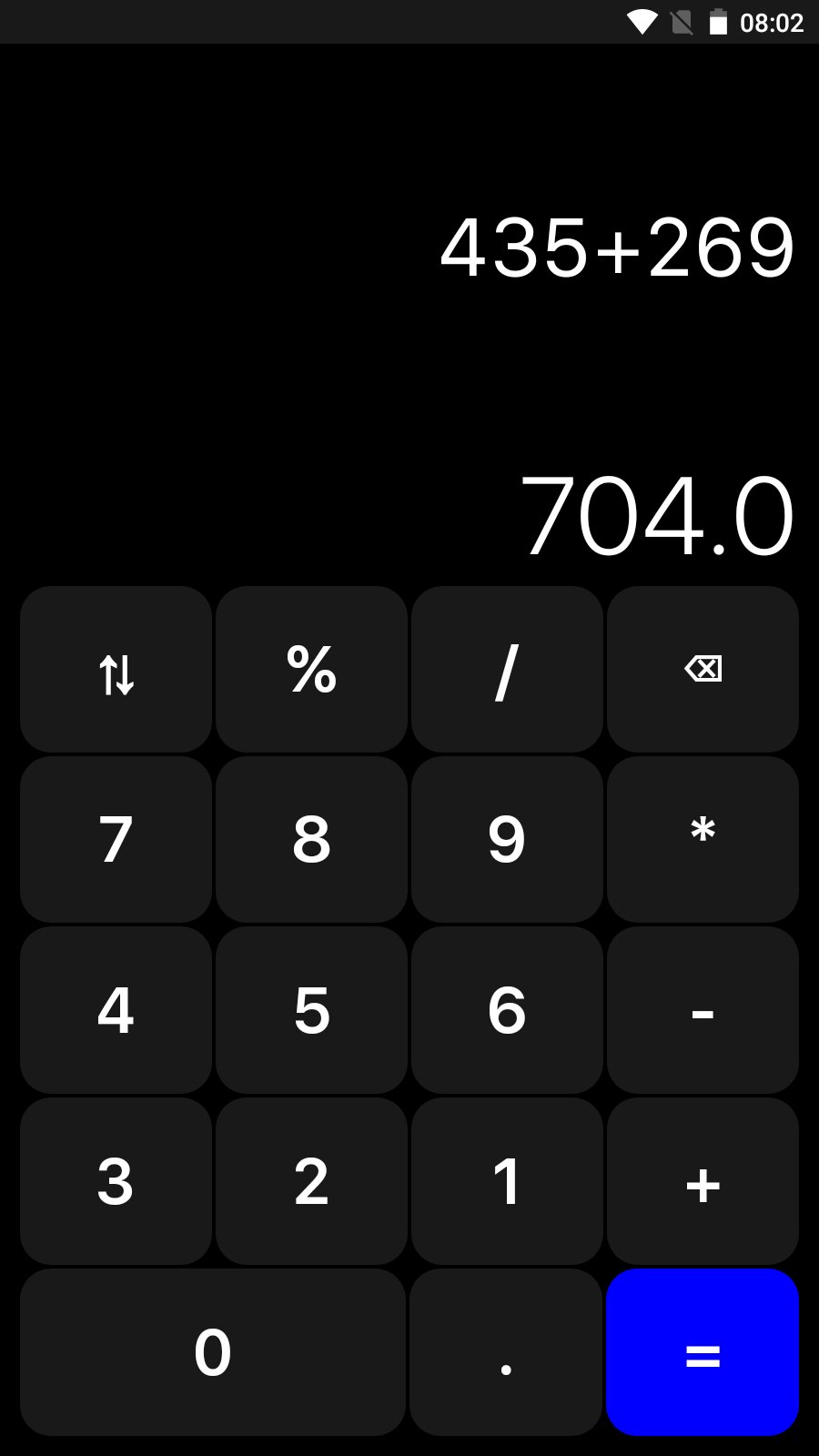This screenshot has width=819, height=1456.
Task: Enter the digit 7
Action: point(116,839)
